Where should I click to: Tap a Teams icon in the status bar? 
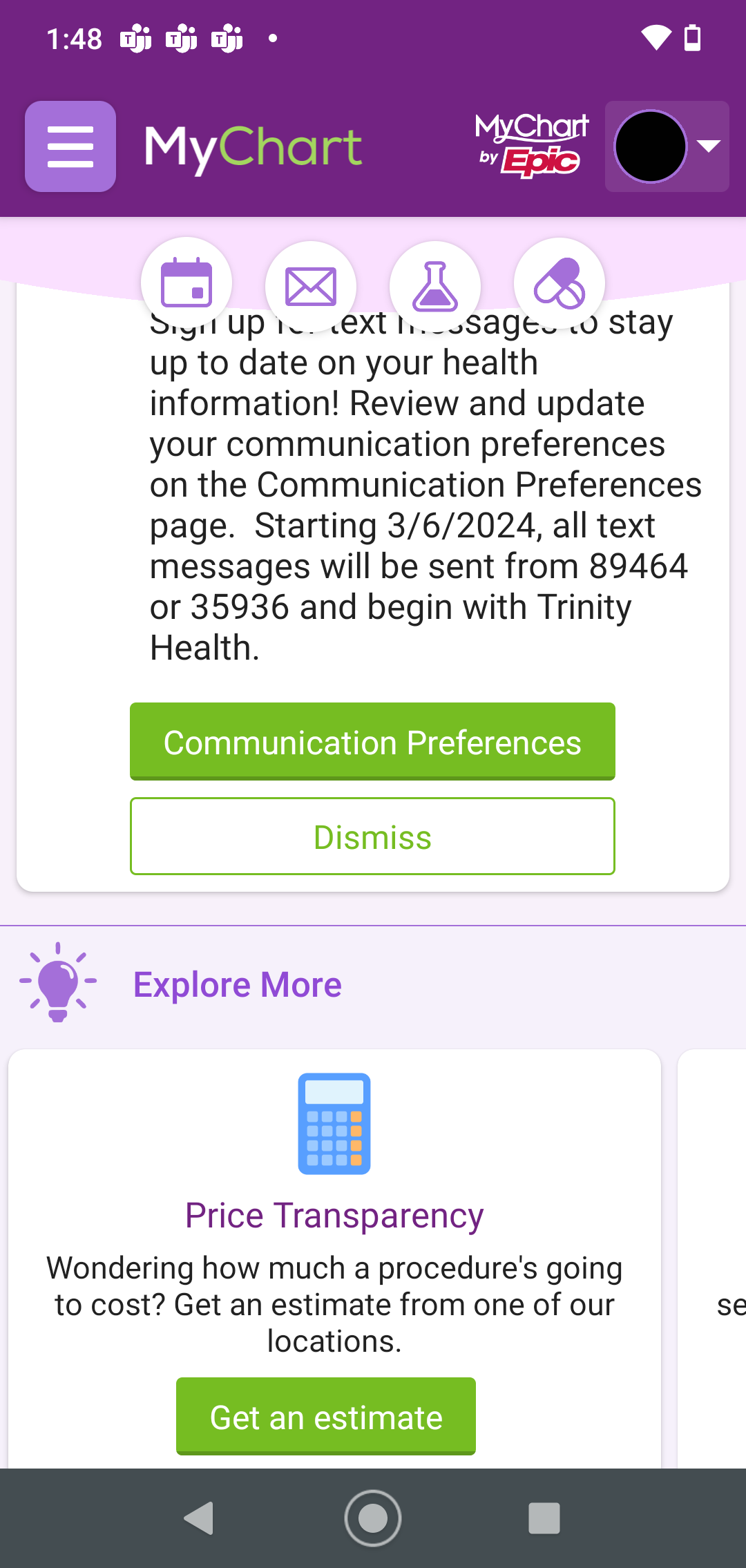(x=136, y=38)
